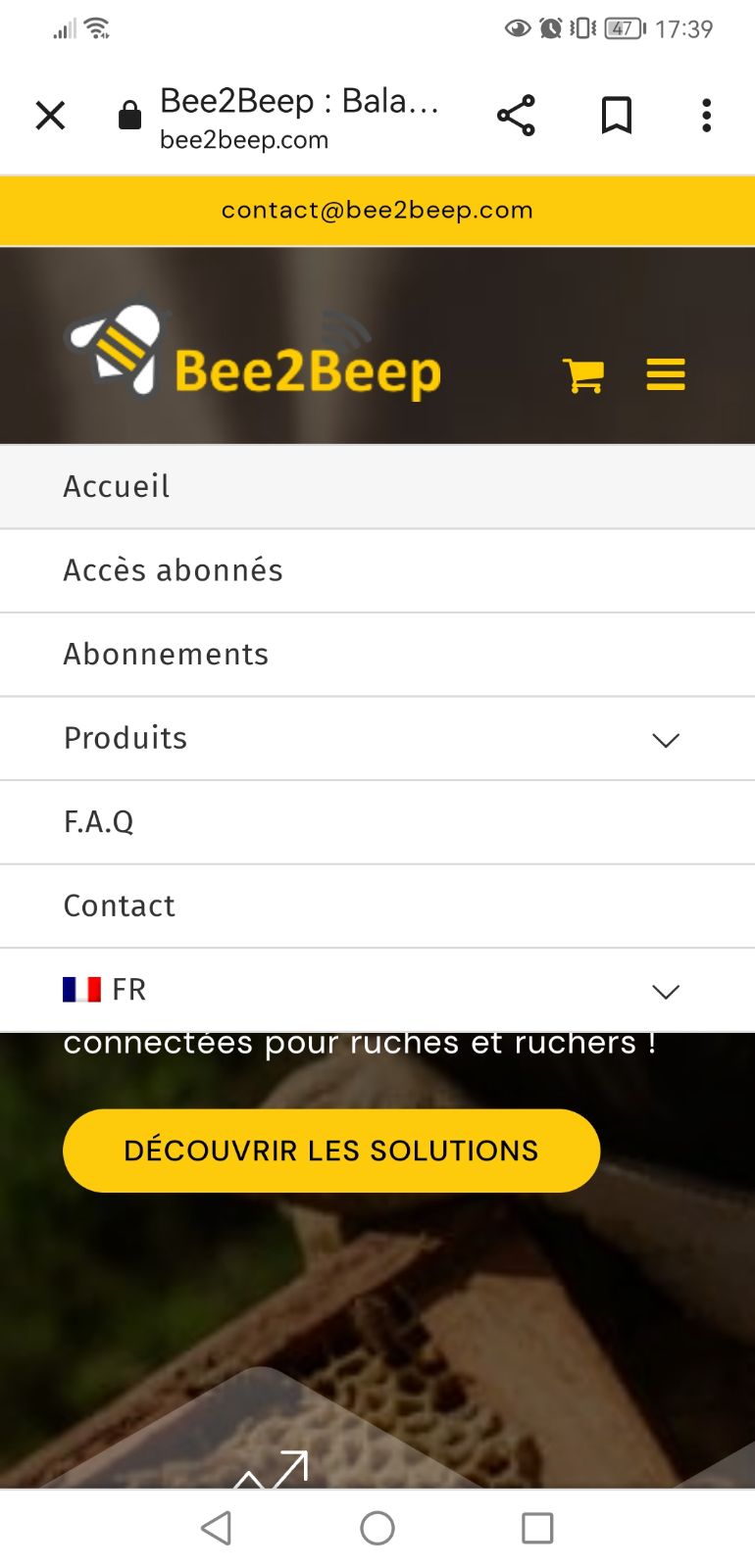The width and height of the screenshot is (755, 1568).
Task: Open the shopping cart
Action: 583,375
